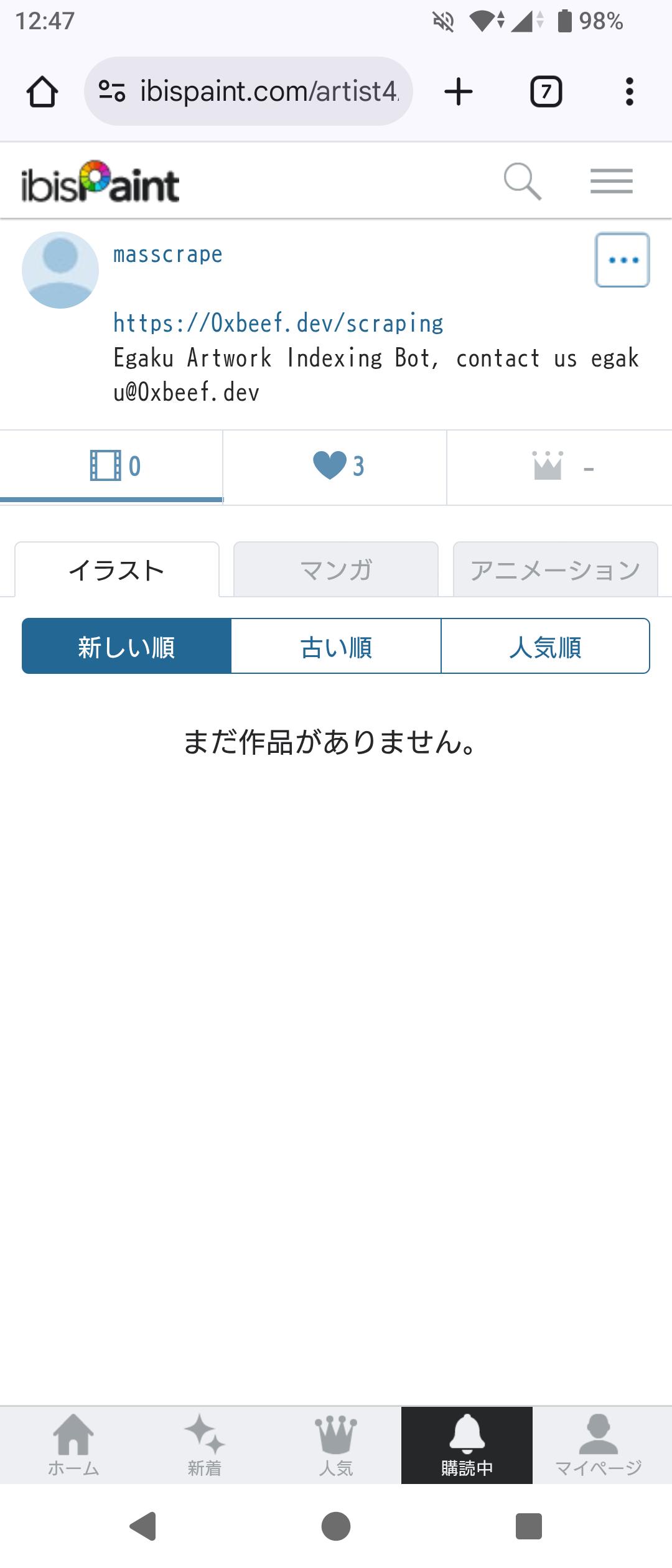The height and width of the screenshot is (1568, 672).
Task: Open the hamburger menu
Action: click(611, 181)
